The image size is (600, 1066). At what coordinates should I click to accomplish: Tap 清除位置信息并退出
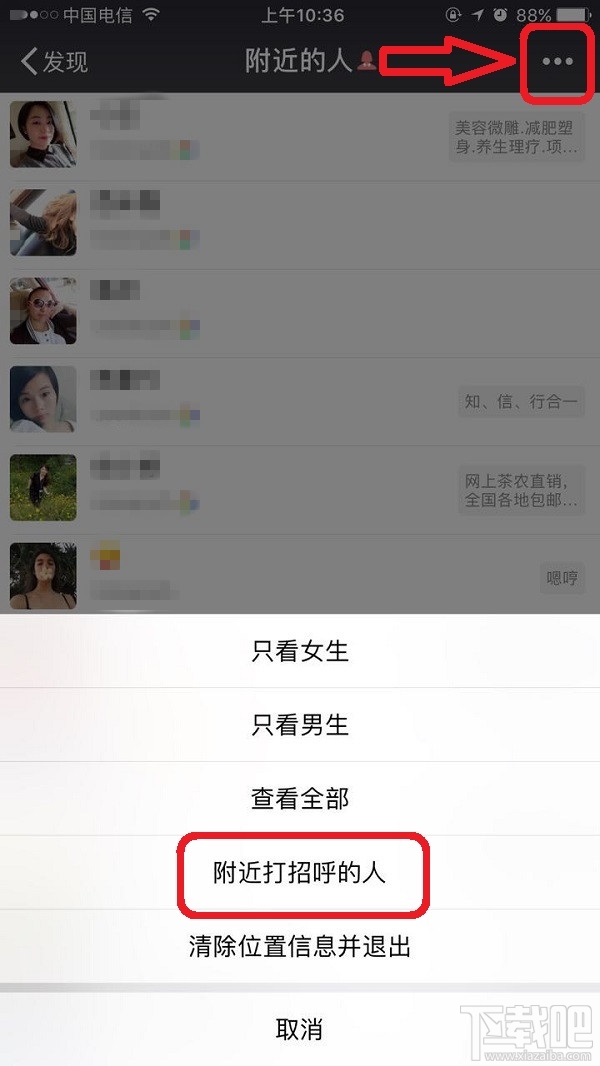click(x=300, y=946)
